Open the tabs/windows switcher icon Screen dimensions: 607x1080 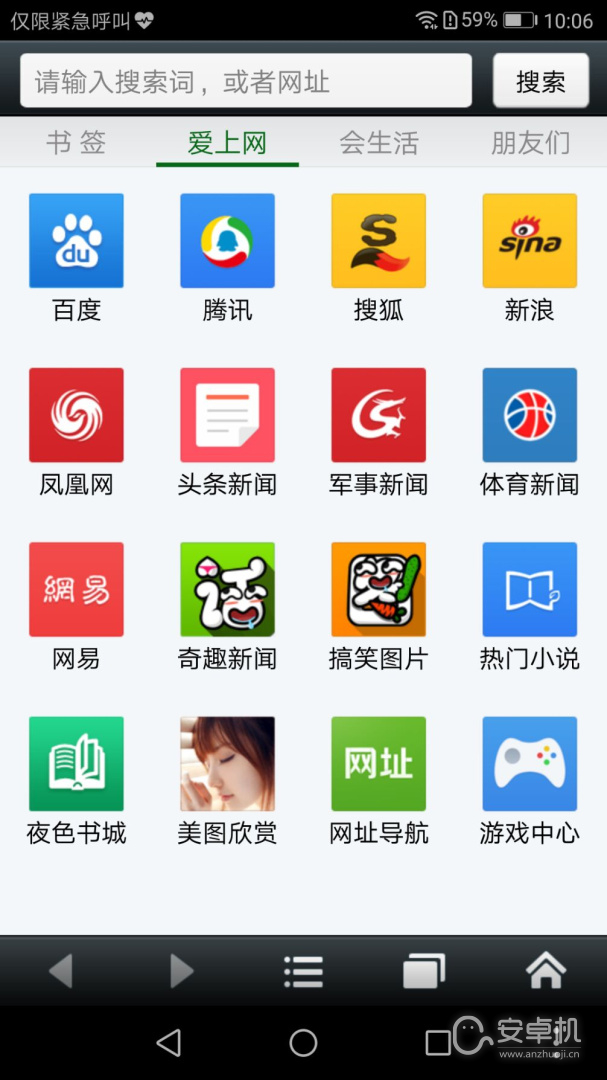[424, 972]
